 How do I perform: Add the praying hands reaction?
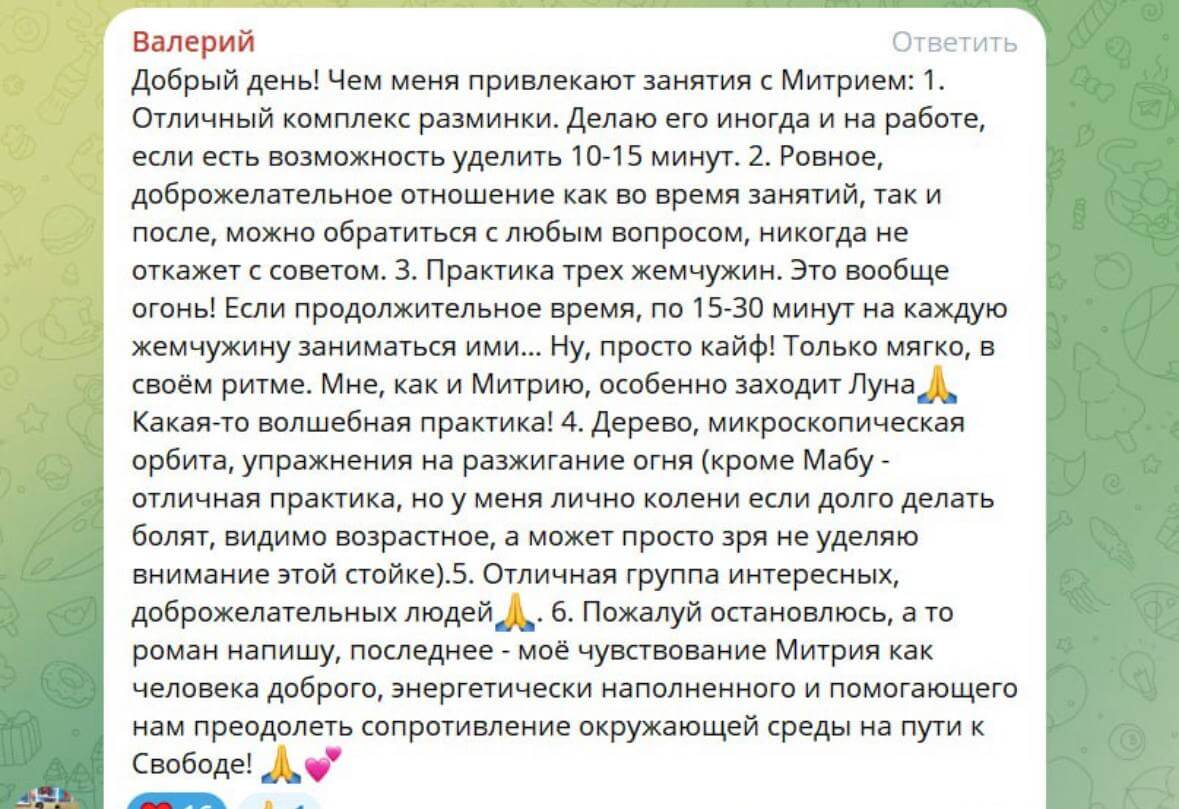click(279, 802)
